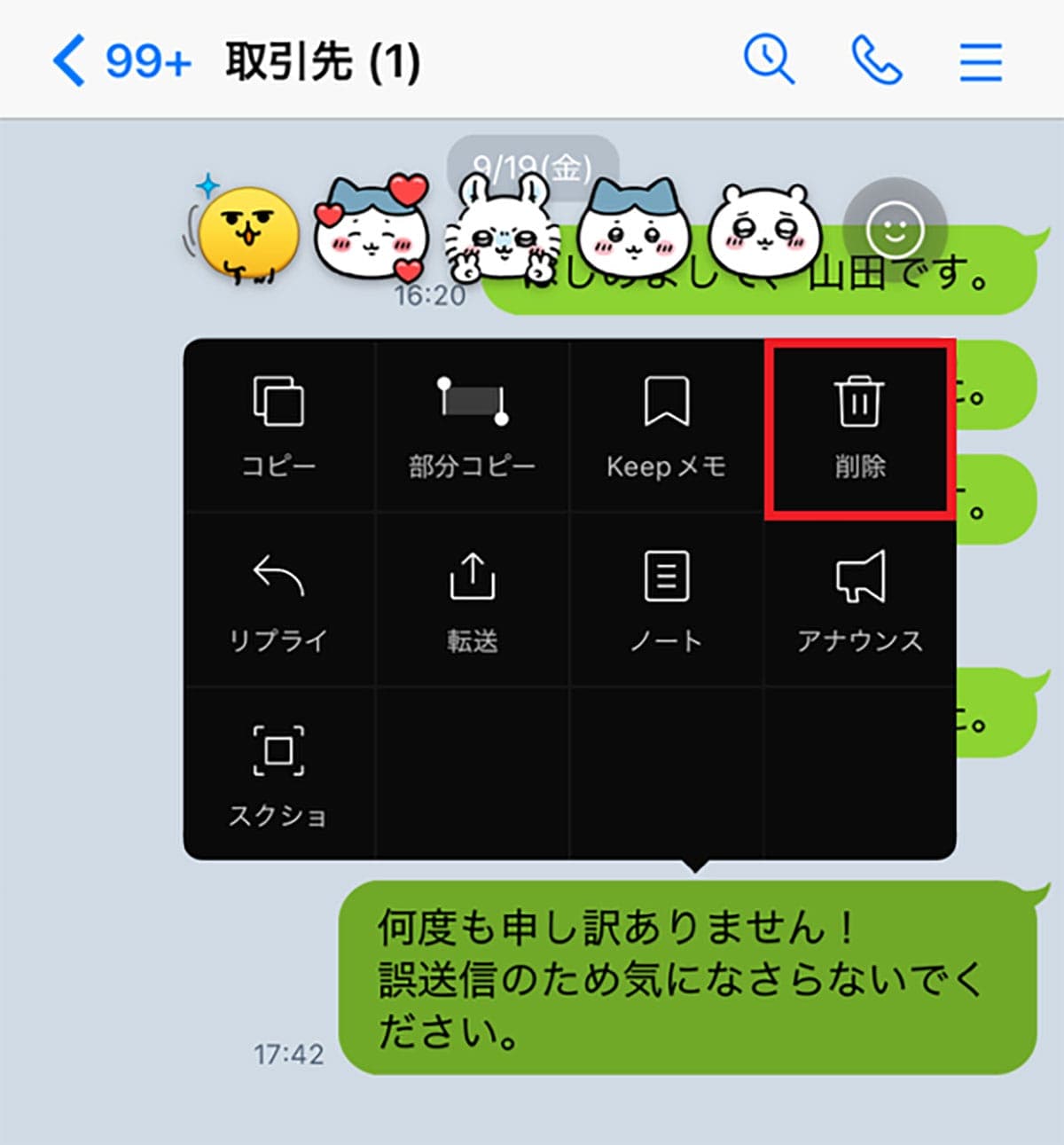Screen dimensions: 1064x1145
Task: Start a call with 取引先
Action: (876, 61)
